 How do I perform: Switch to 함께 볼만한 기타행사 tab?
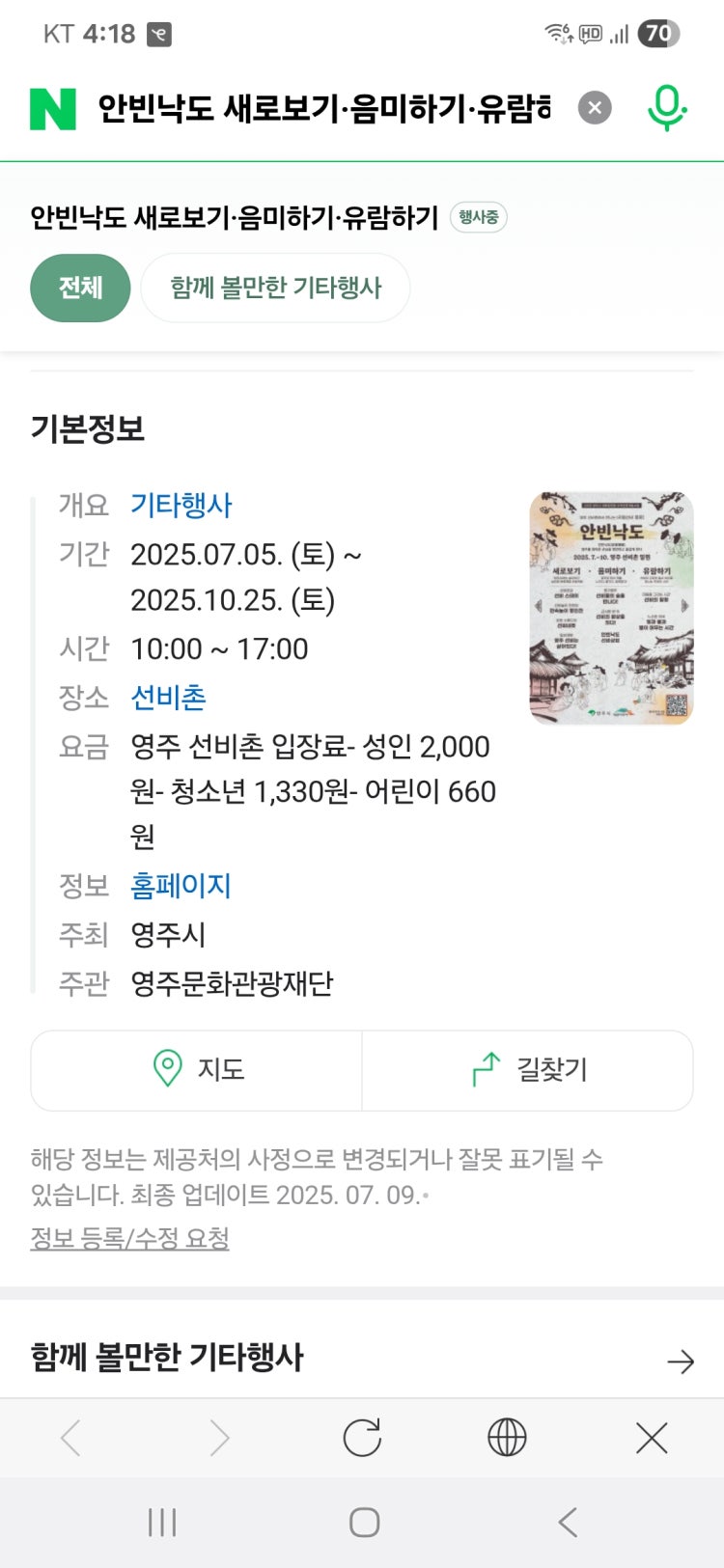(x=275, y=288)
